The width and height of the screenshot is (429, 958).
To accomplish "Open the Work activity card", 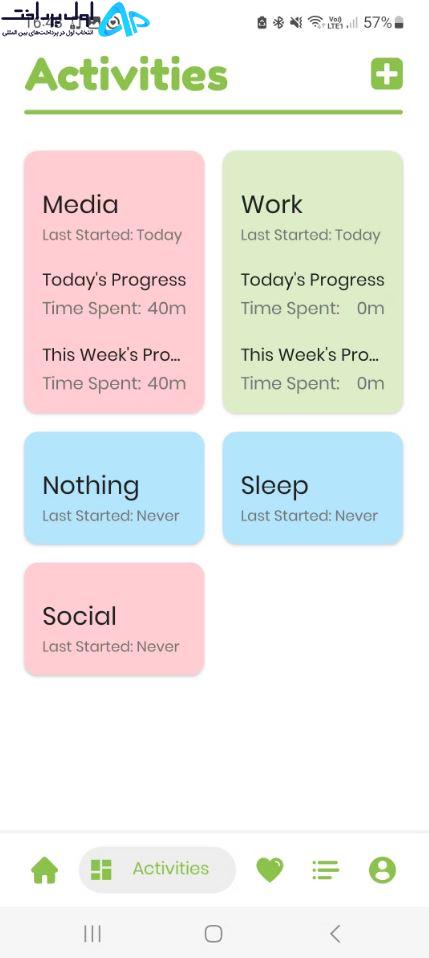I will pyautogui.click(x=313, y=282).
